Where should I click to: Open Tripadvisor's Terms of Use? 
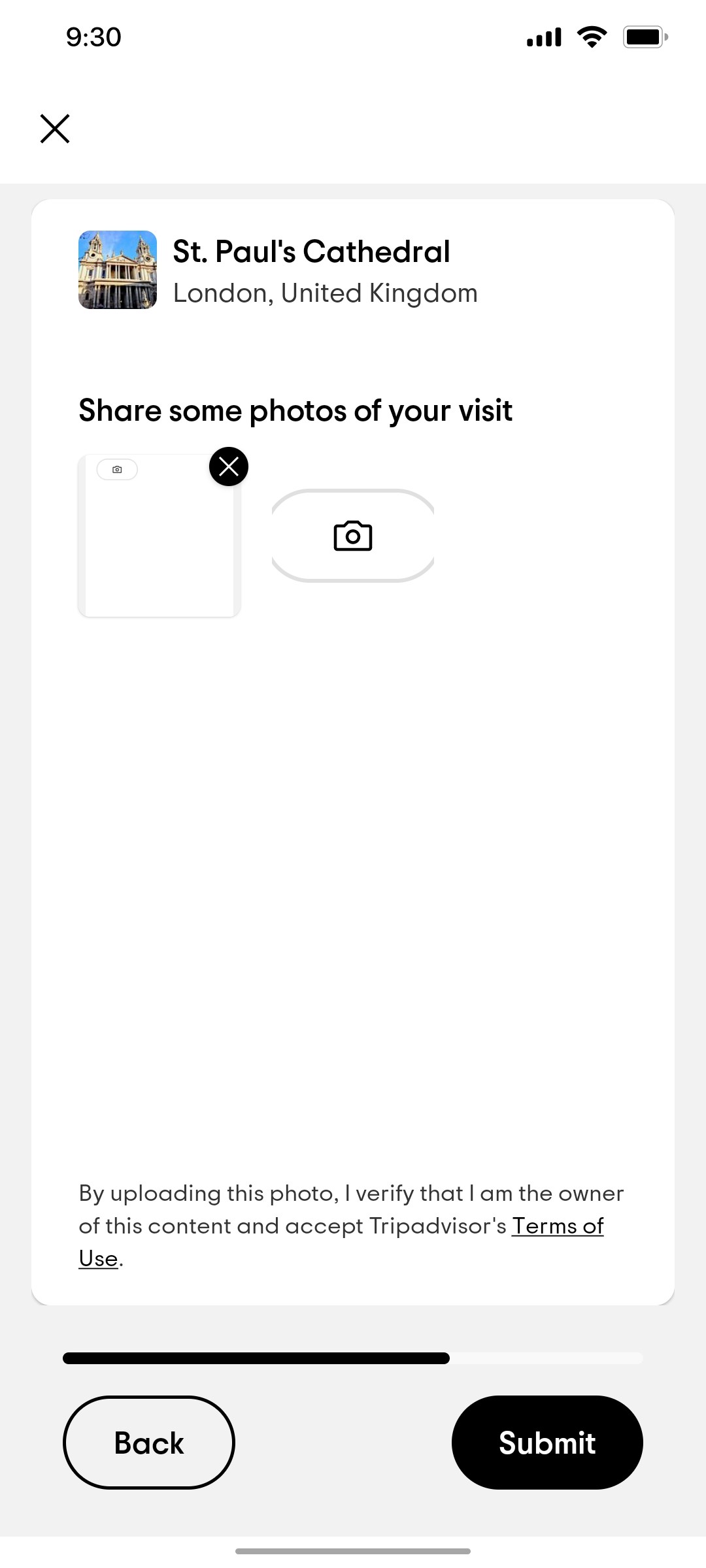point(558,1226)
